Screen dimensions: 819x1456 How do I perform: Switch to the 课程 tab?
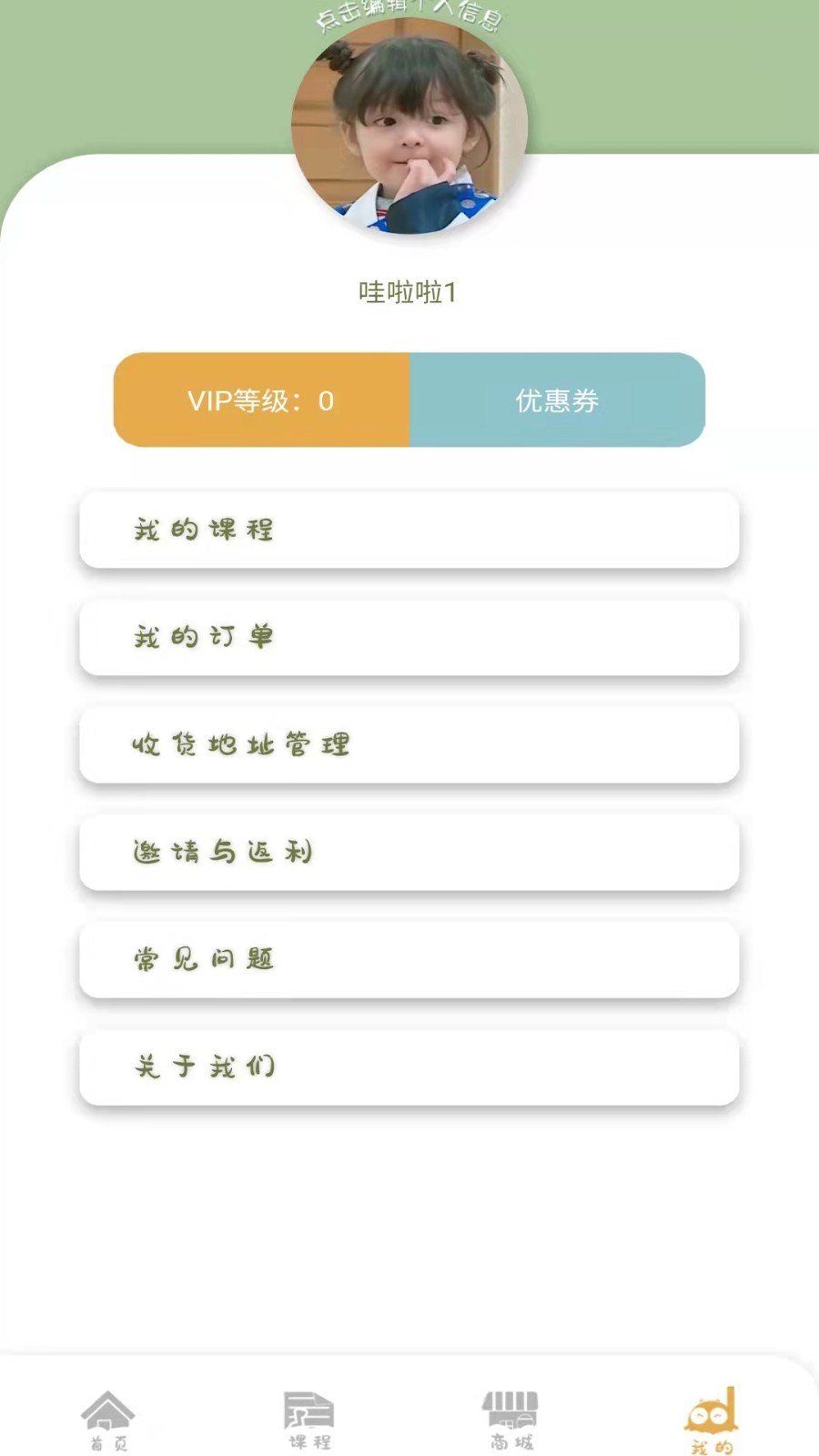pos(309,1420)
